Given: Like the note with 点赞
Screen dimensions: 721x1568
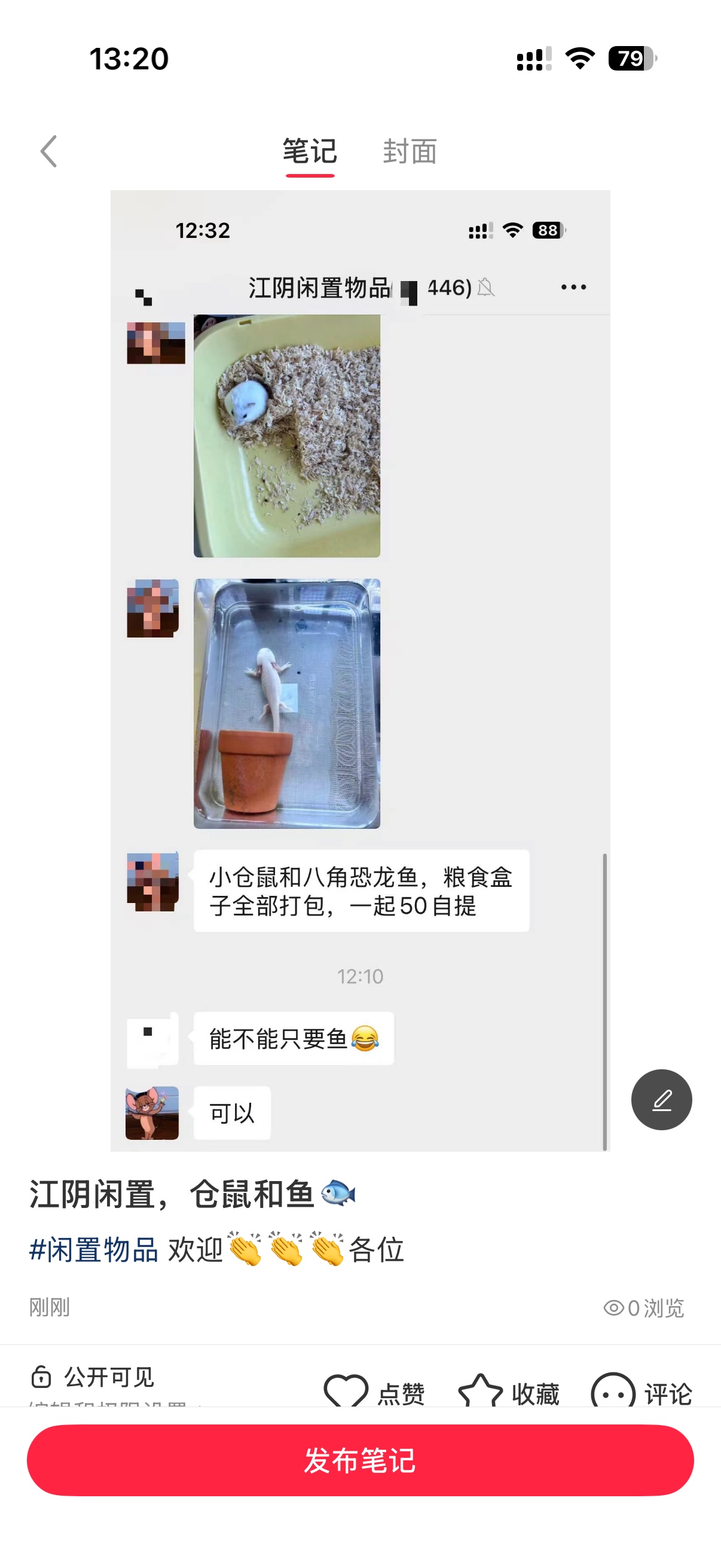Looking at the screenshot, I should tap(374, 1392).
